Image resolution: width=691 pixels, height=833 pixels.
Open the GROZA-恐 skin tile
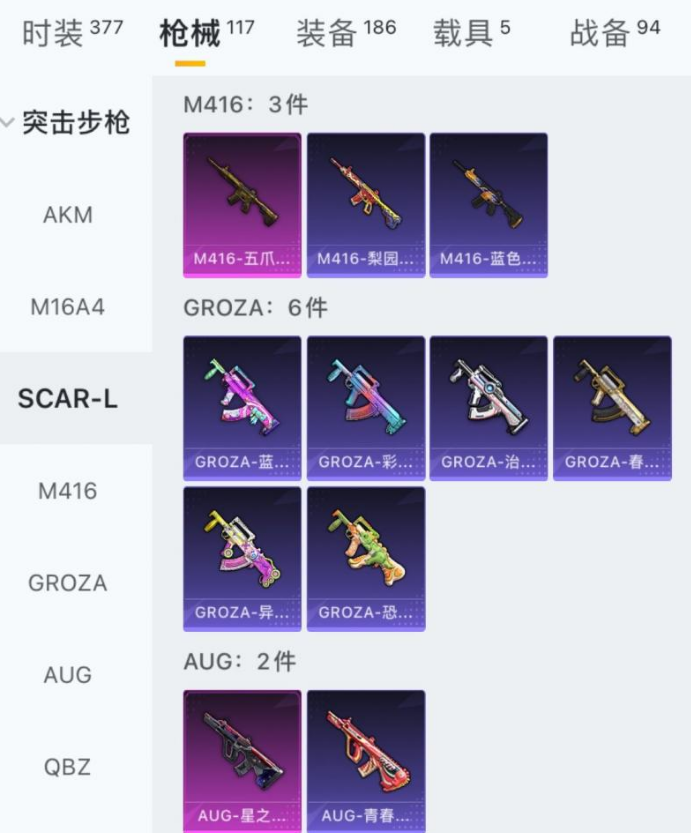366,559
